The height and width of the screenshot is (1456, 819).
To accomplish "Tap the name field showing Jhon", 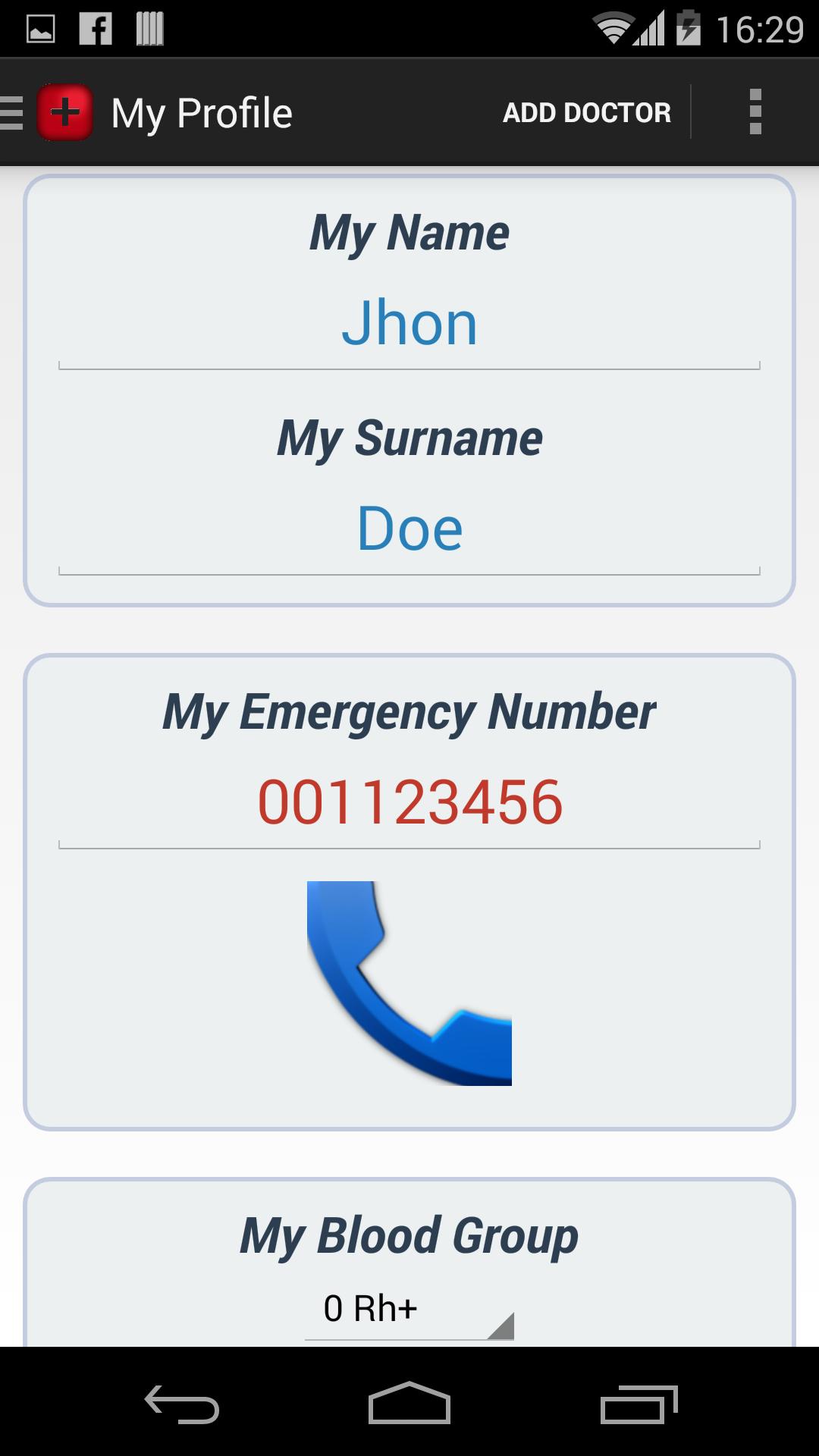I will pos(409,325).
